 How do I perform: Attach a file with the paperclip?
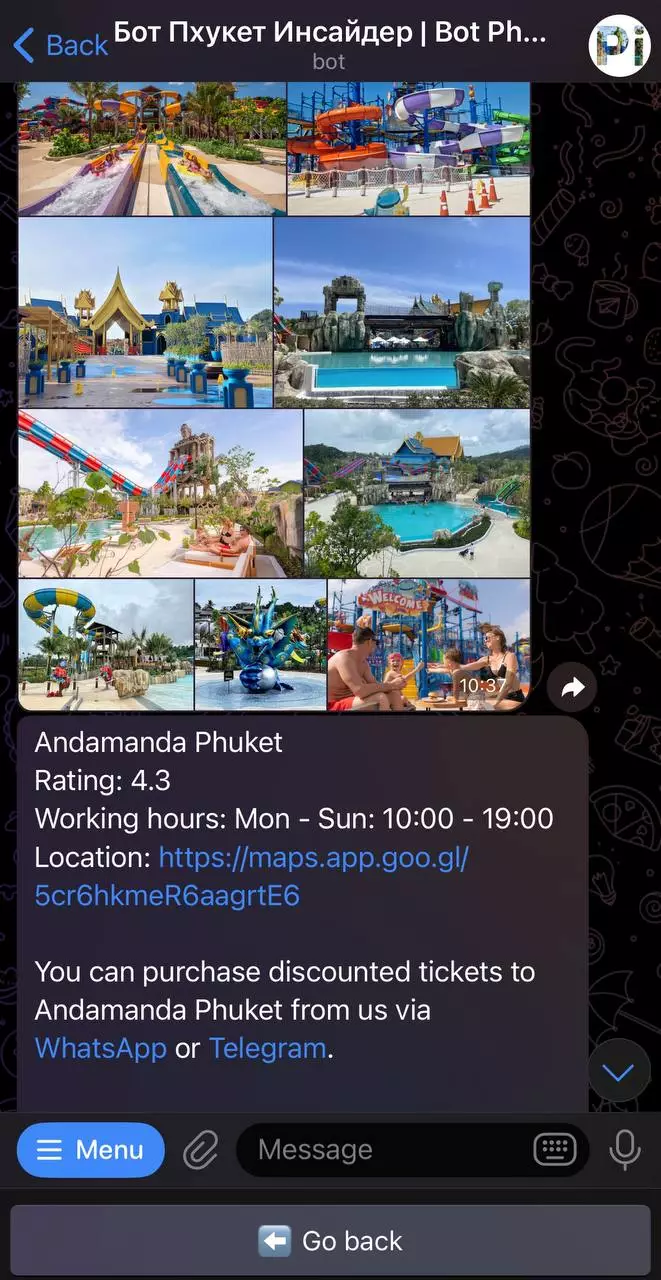click(201, 1150)
